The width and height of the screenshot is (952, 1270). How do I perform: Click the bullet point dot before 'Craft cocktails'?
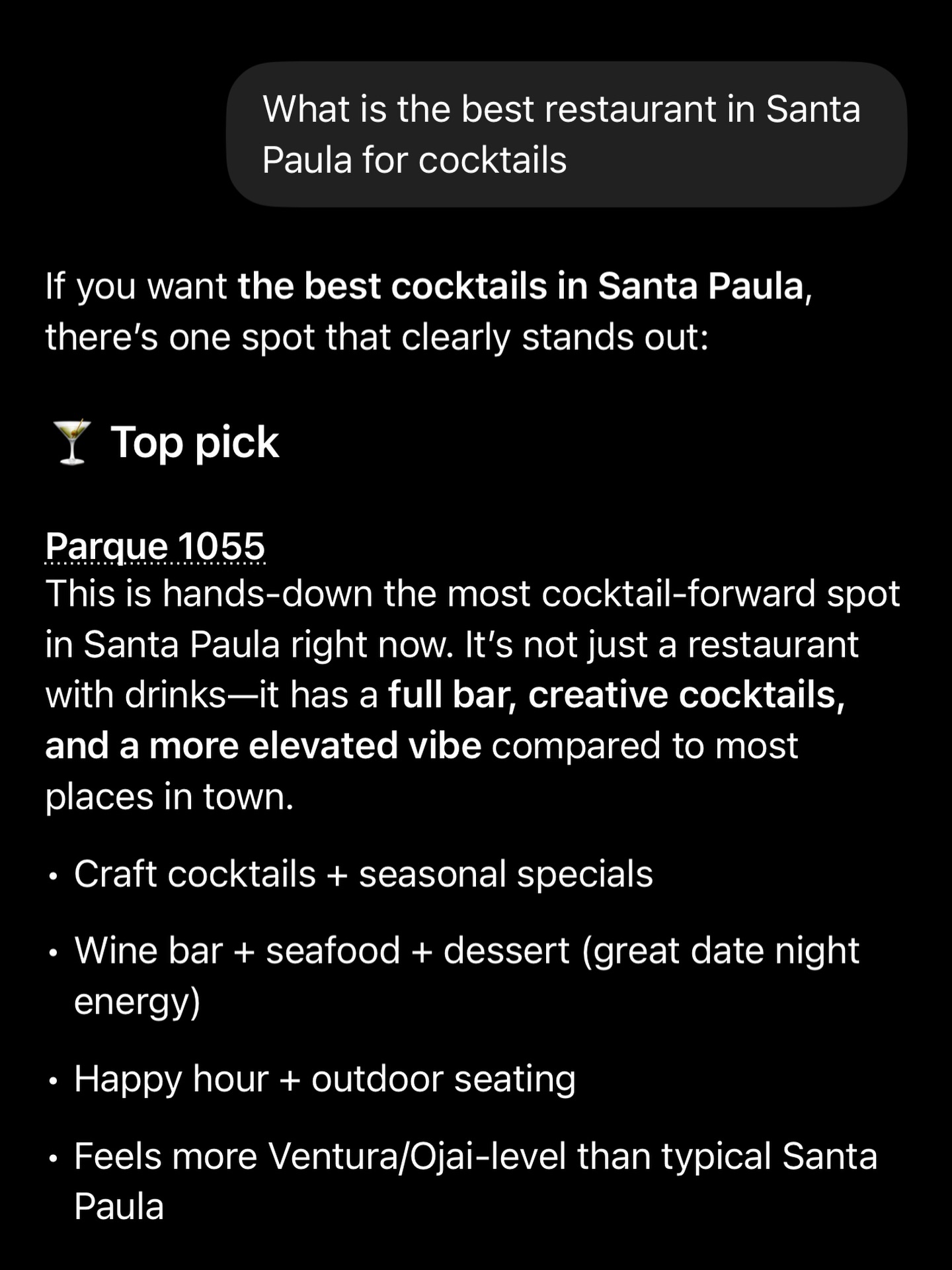click(54, 874)
